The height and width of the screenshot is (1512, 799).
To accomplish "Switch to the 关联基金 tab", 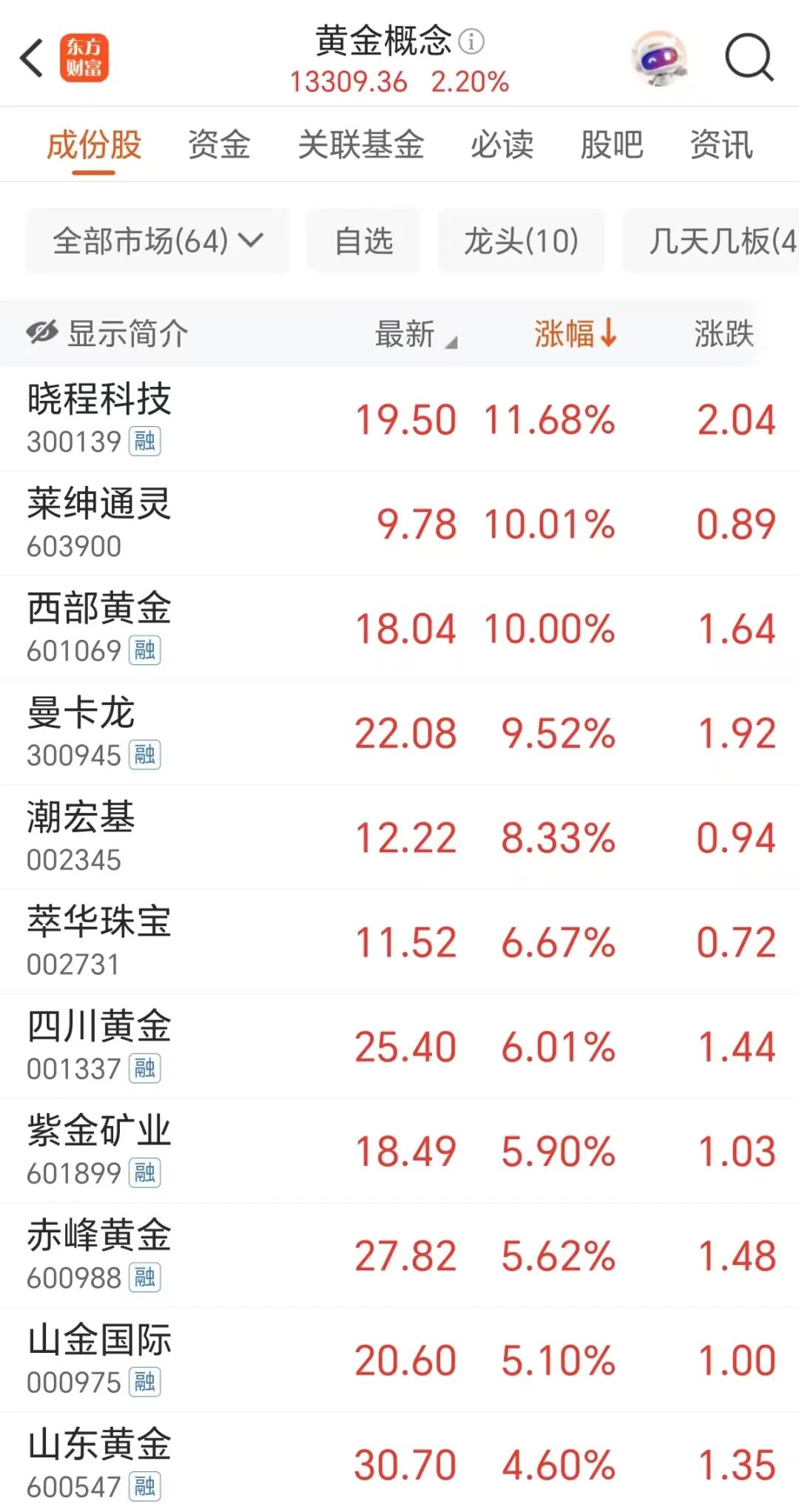I will tap(361, 144).
